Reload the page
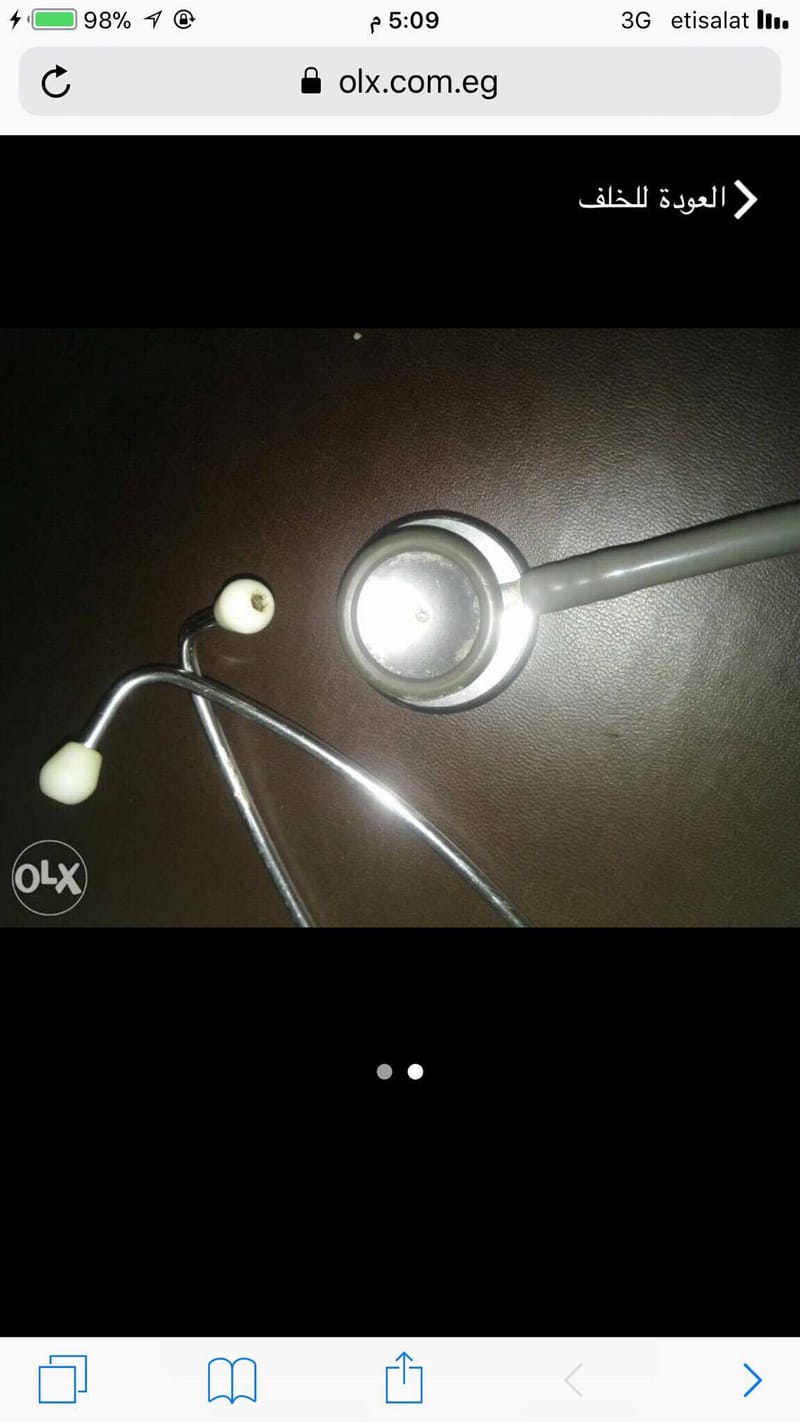The width and height of the screenshot is (800, 1422). [x=56, y=82]
